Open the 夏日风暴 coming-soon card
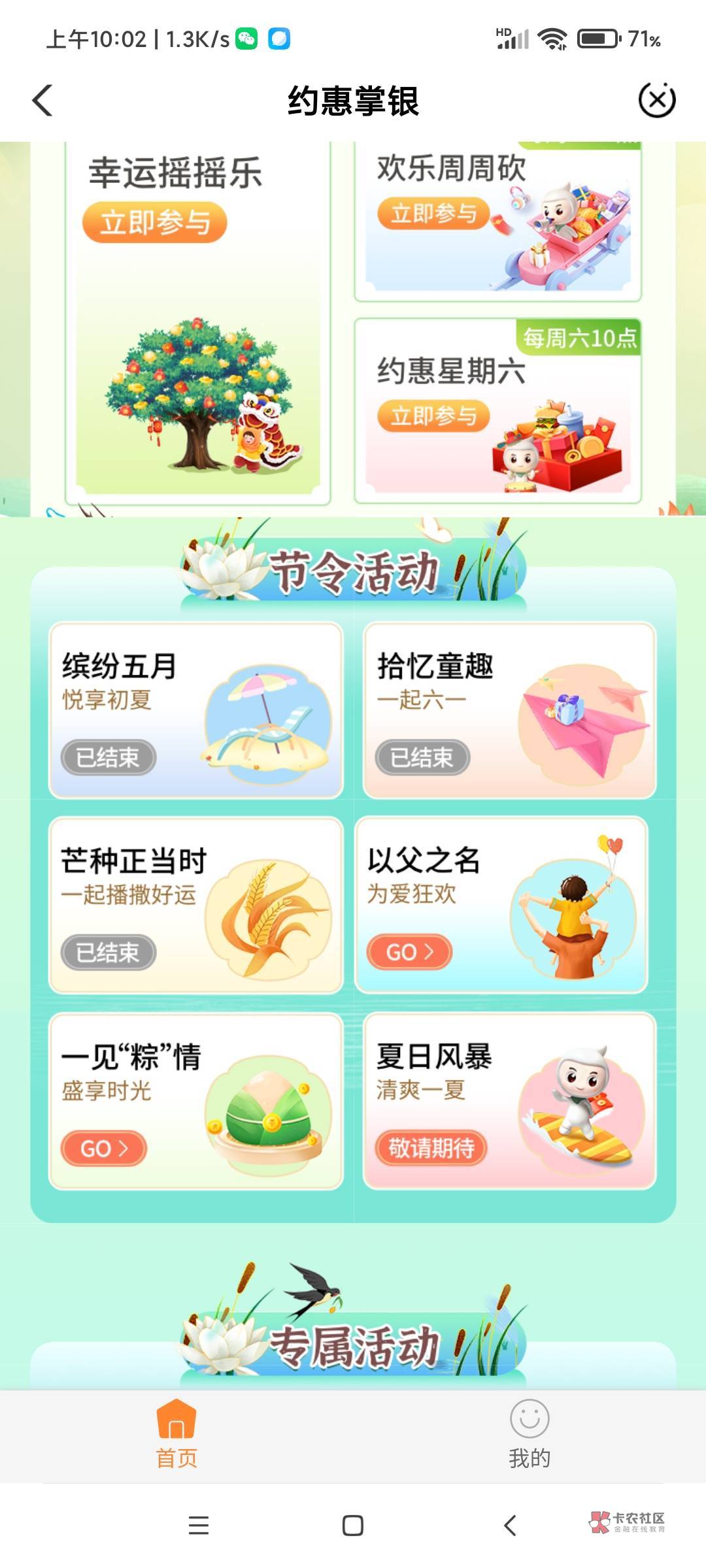 [x=510, y=1101]
